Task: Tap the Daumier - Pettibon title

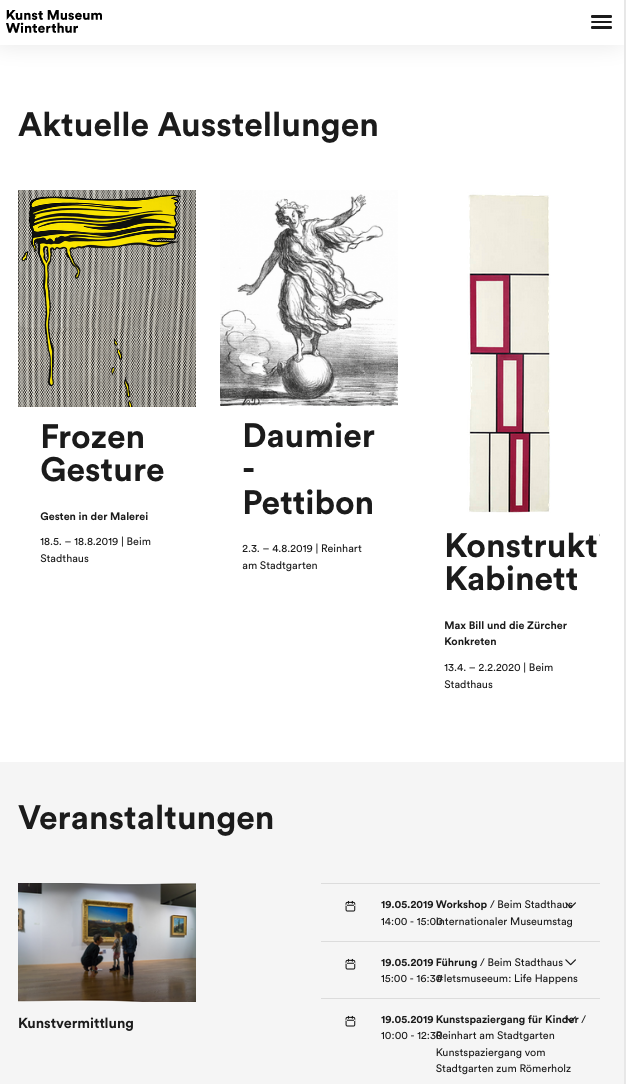Action: 308,469
